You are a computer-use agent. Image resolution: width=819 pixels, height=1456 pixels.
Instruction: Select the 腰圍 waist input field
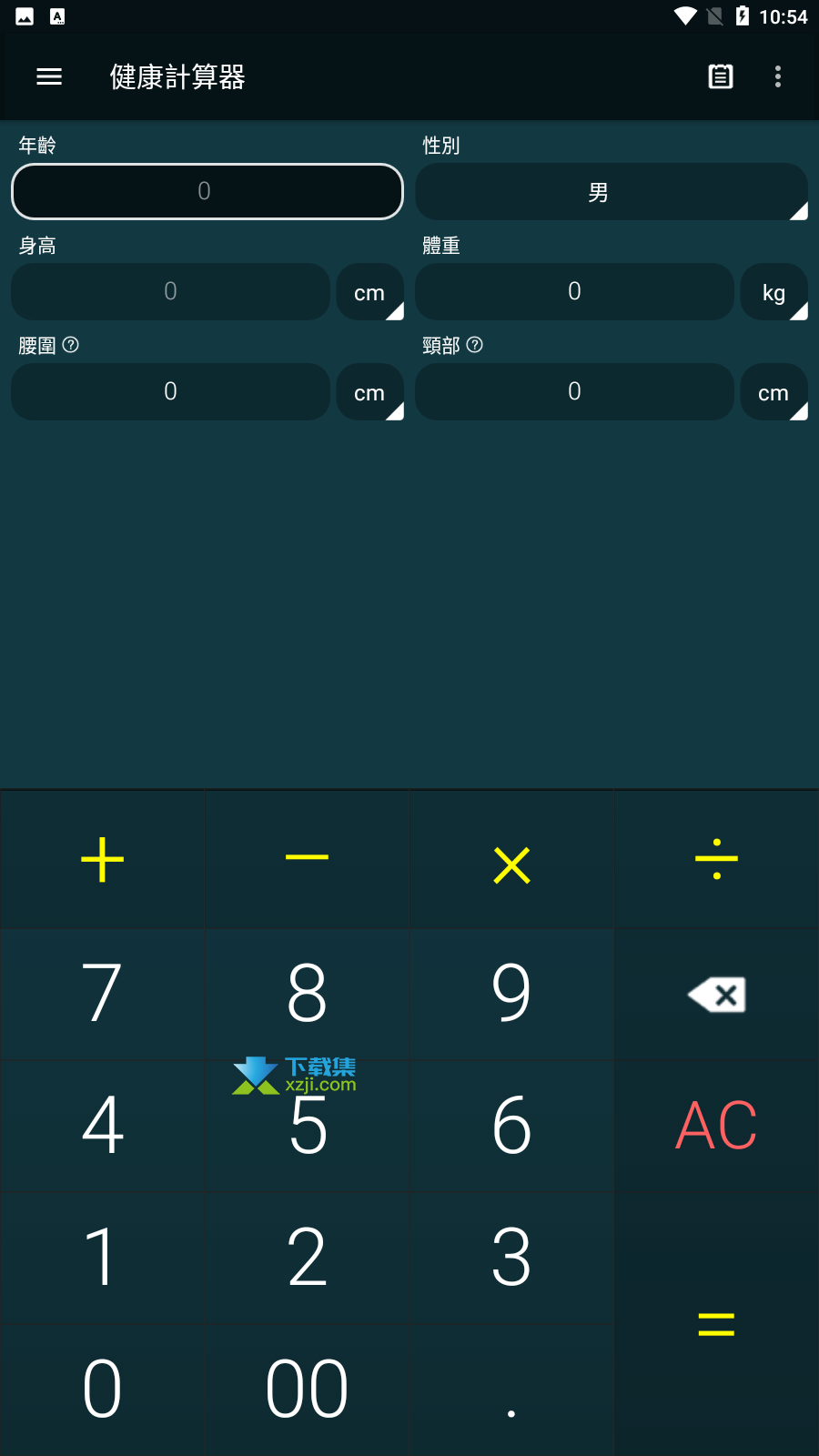click(x=170, y=391)
